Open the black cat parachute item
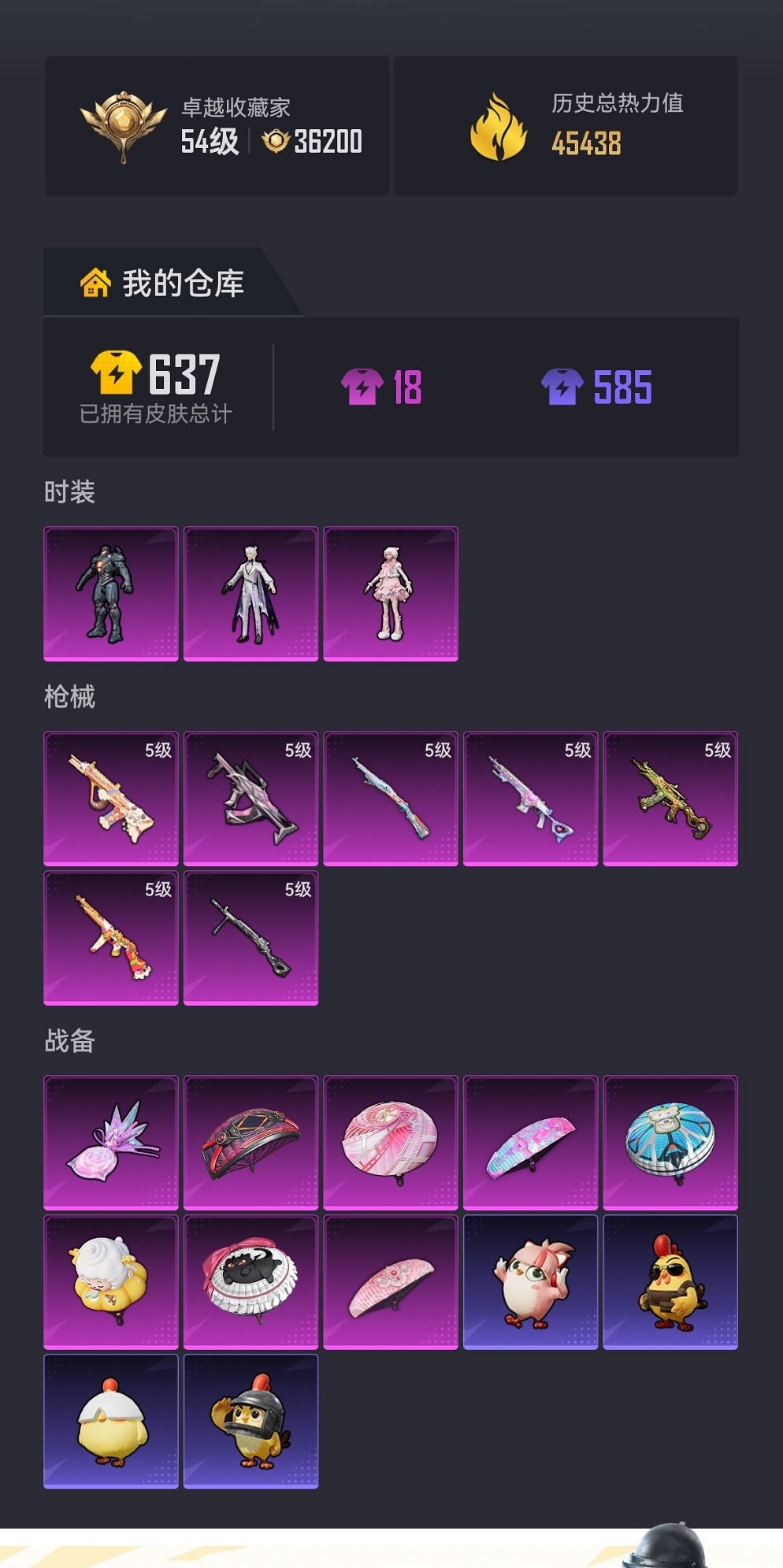This screenshot has height=1568, width=783. tap(250, 1282)
